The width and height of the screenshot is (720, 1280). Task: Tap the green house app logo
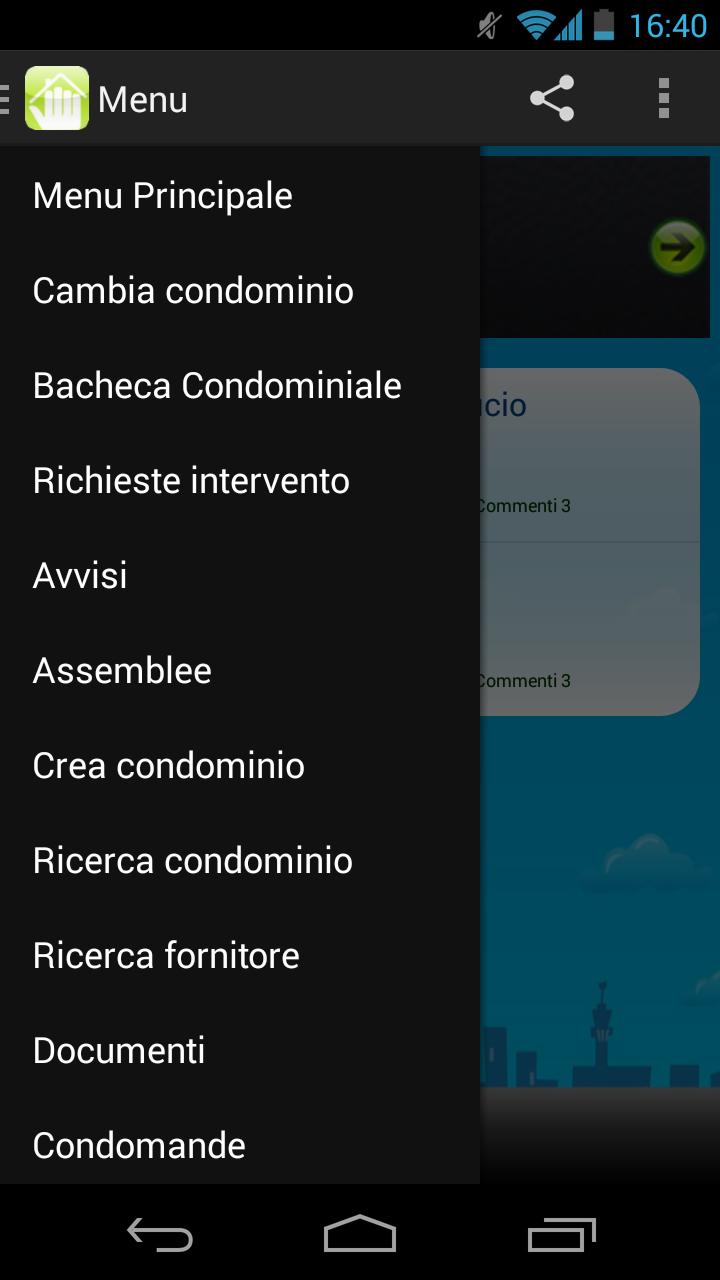point(57,97)
